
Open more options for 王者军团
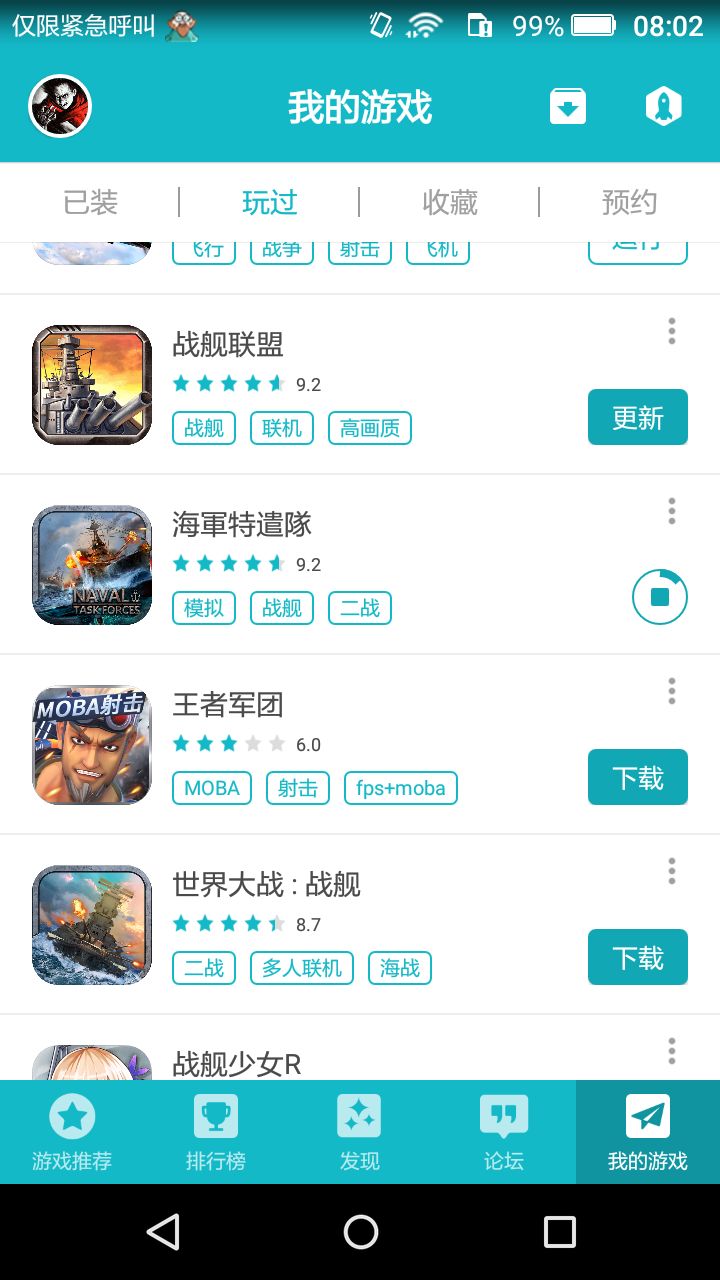pyautogui.click(x=672, y=691)
